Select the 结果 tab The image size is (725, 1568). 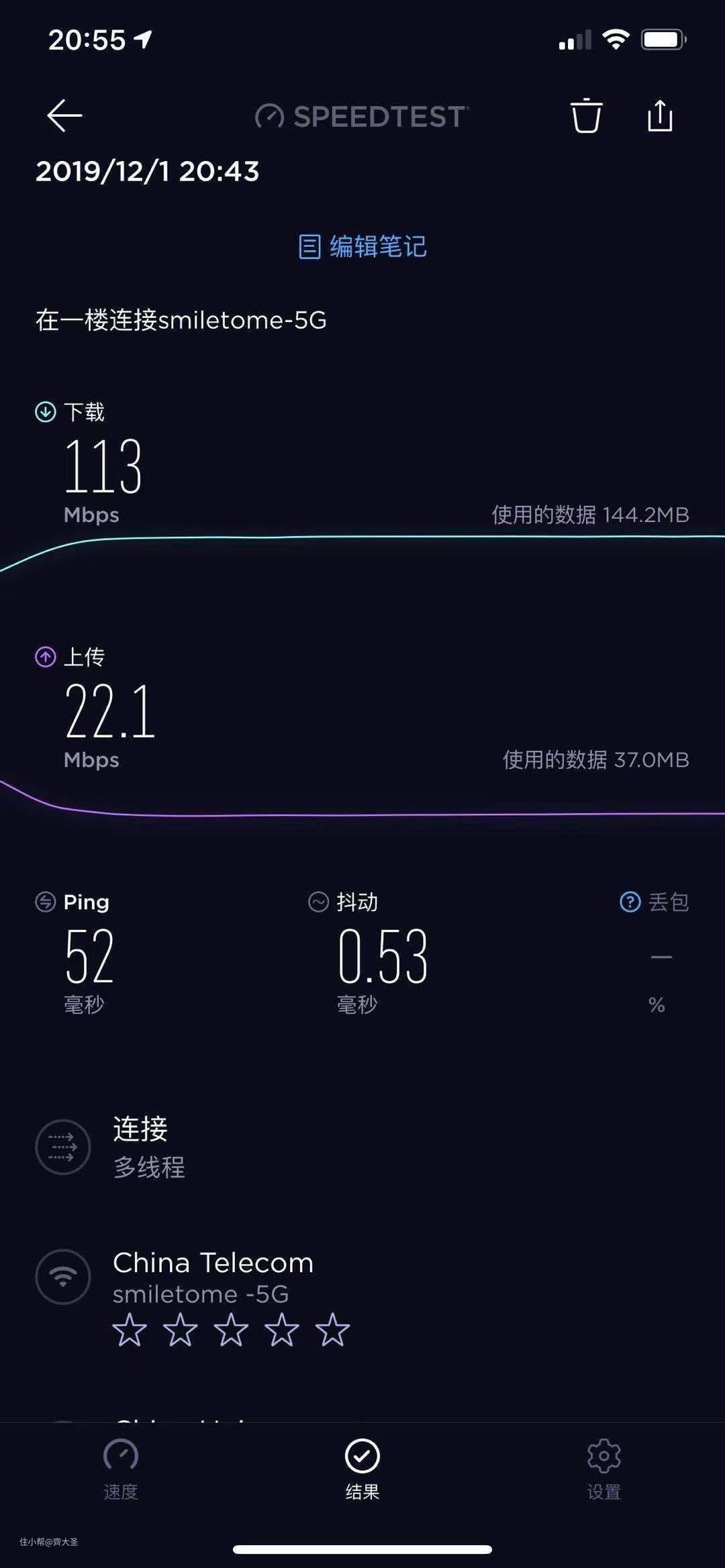click(362, 1469)
